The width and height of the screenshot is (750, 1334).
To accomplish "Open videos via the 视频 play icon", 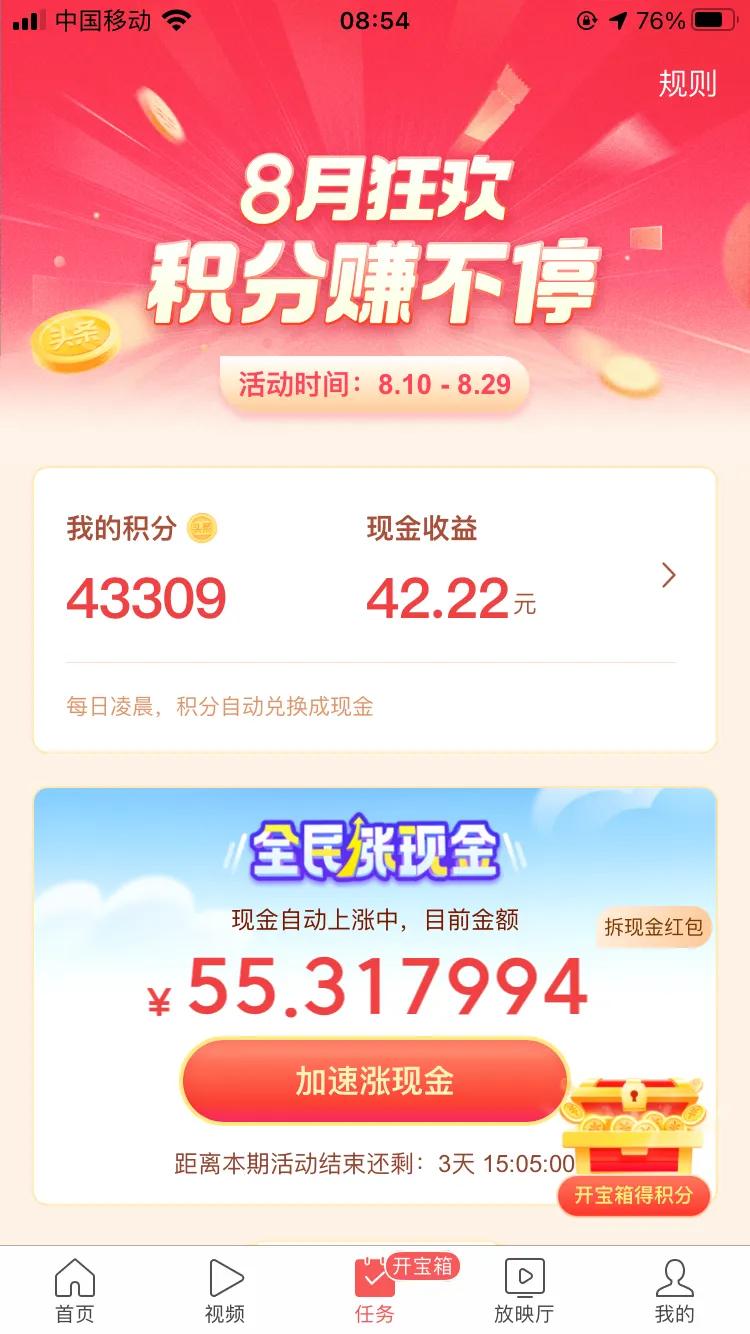I will point(225,1276).
